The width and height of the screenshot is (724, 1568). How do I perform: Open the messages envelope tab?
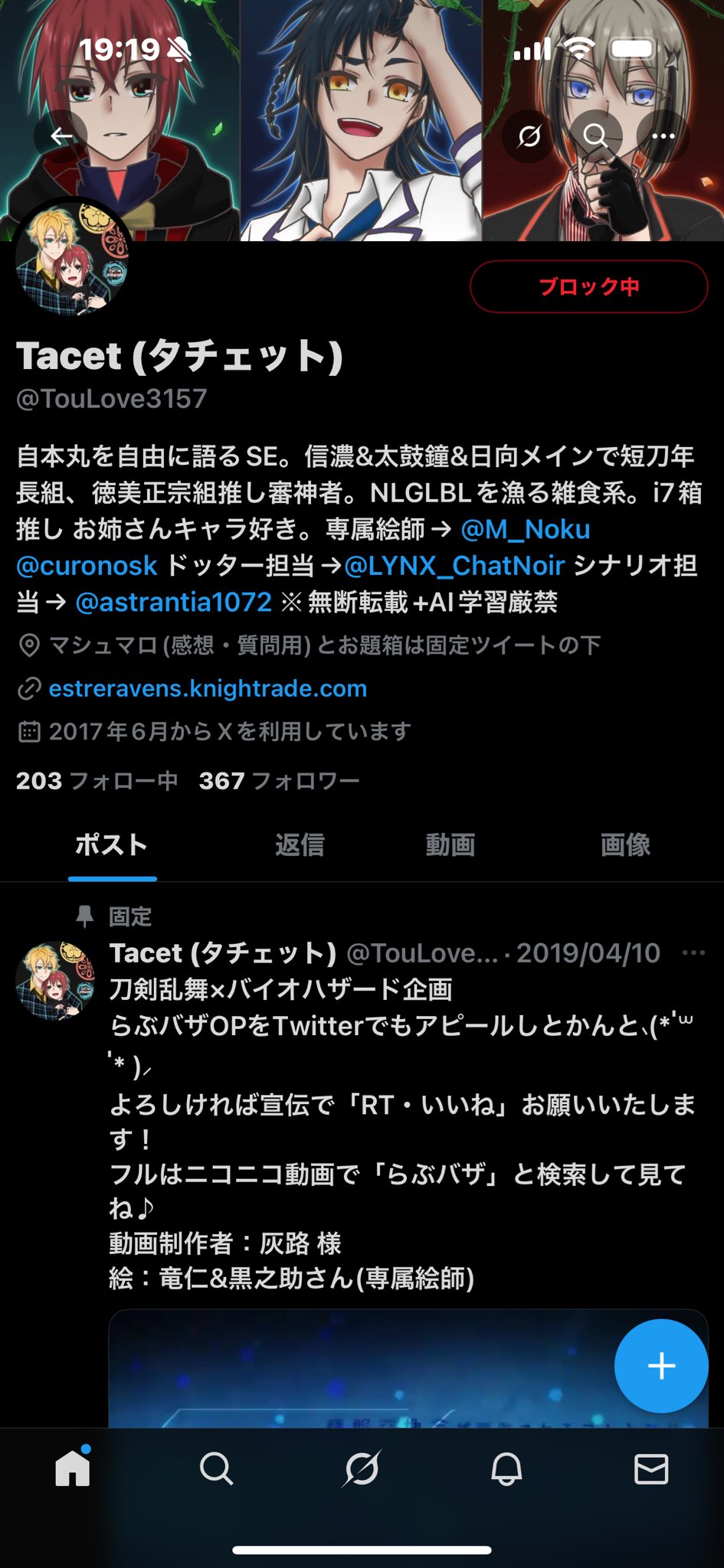[651, 1469]
